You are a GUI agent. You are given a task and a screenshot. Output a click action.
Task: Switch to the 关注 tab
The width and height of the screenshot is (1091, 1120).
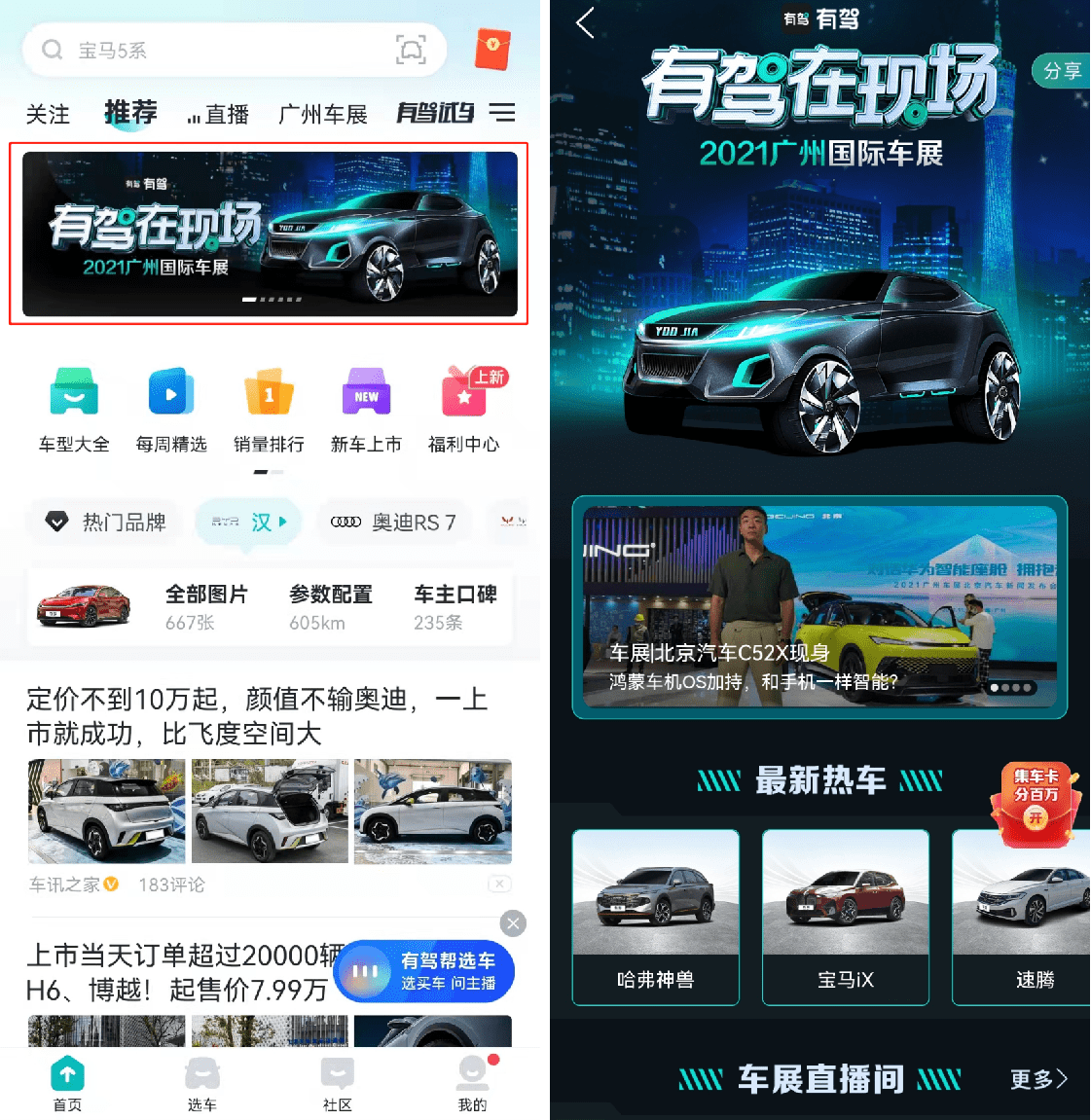coord(48,115)
